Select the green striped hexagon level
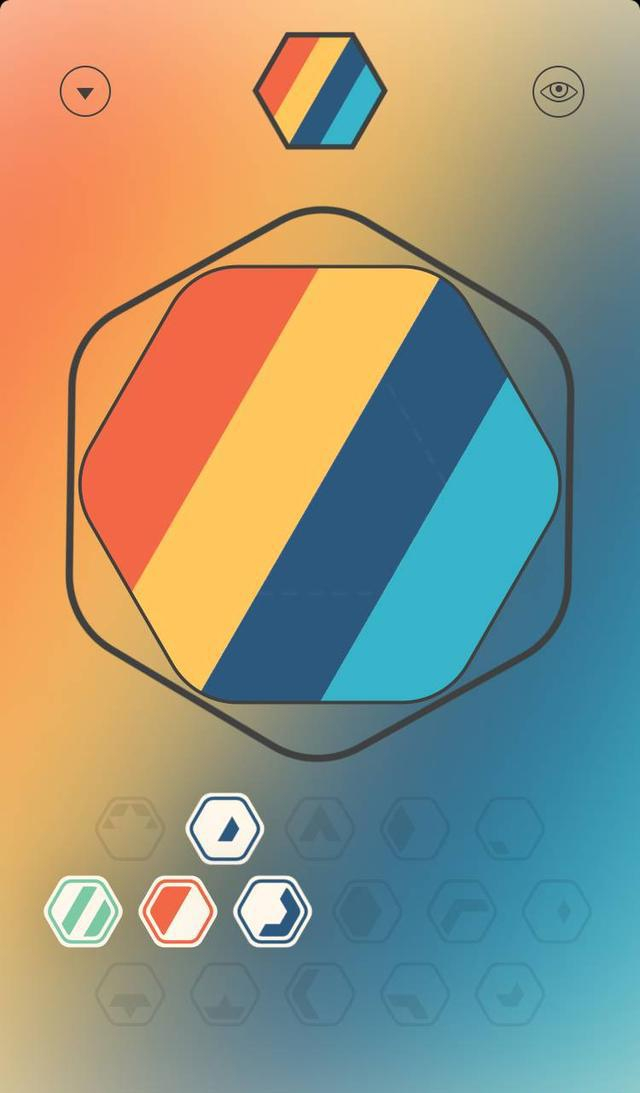 click(x=83, y=911)
